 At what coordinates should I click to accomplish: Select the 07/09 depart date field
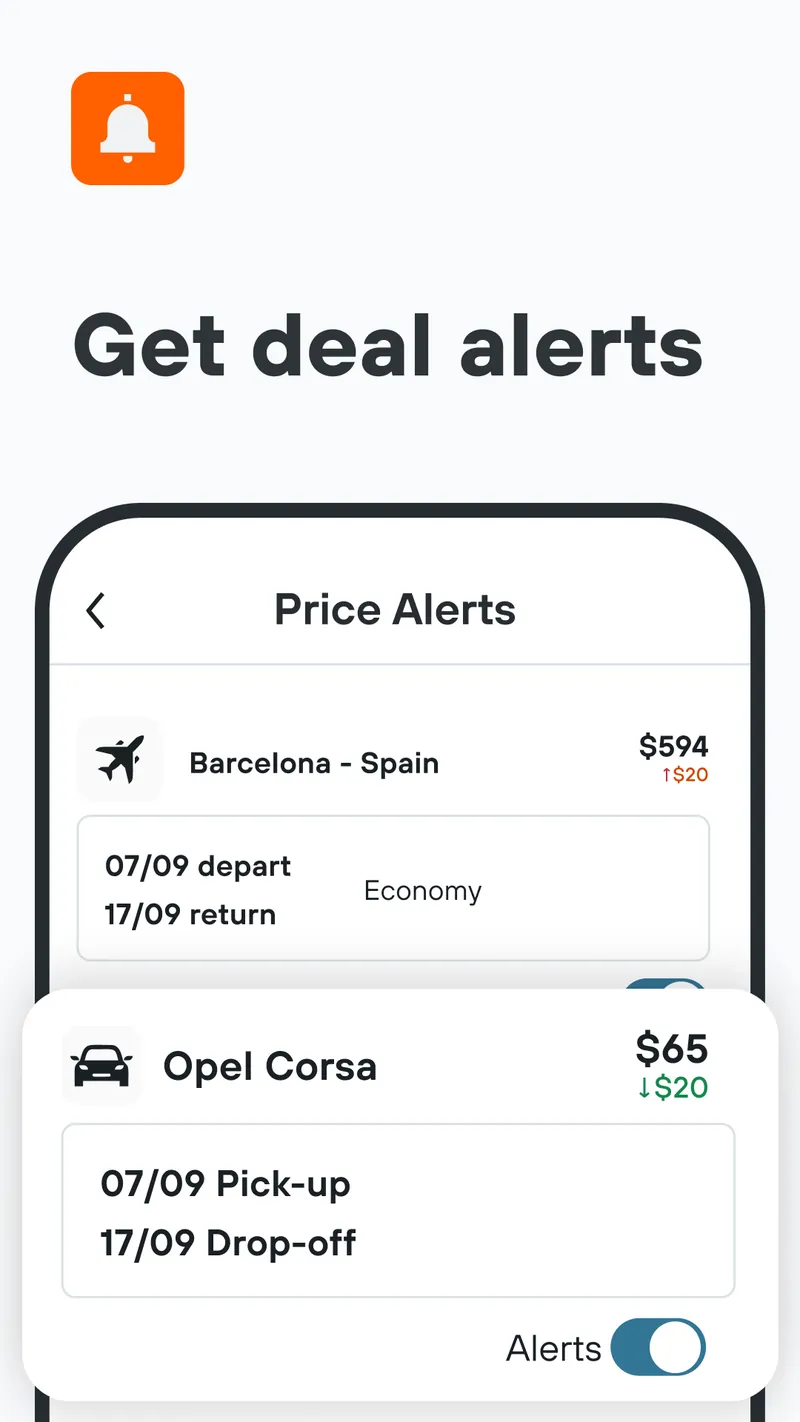[x=197, y=866]
